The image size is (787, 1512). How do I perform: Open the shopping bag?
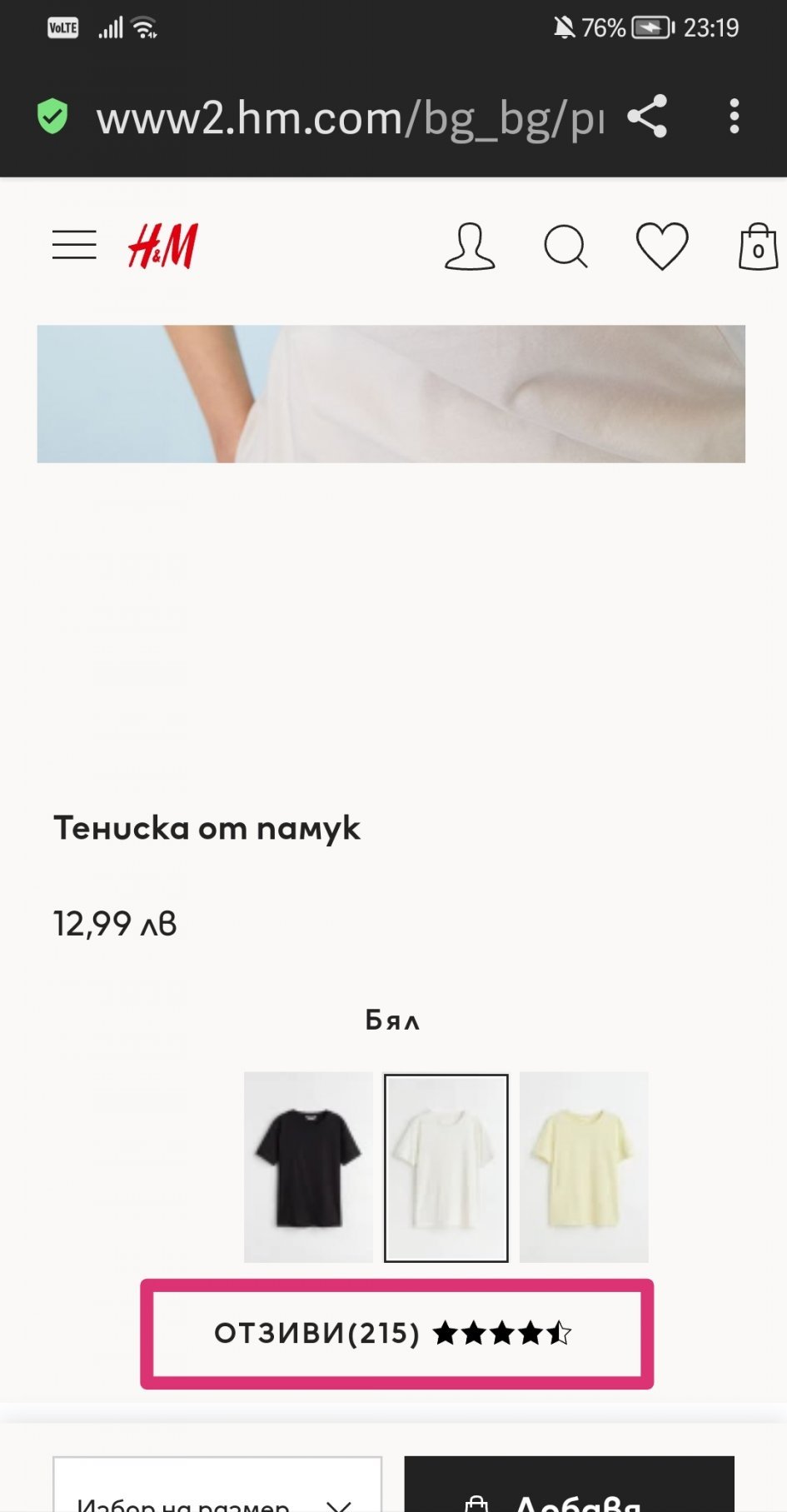pos(758,247)
